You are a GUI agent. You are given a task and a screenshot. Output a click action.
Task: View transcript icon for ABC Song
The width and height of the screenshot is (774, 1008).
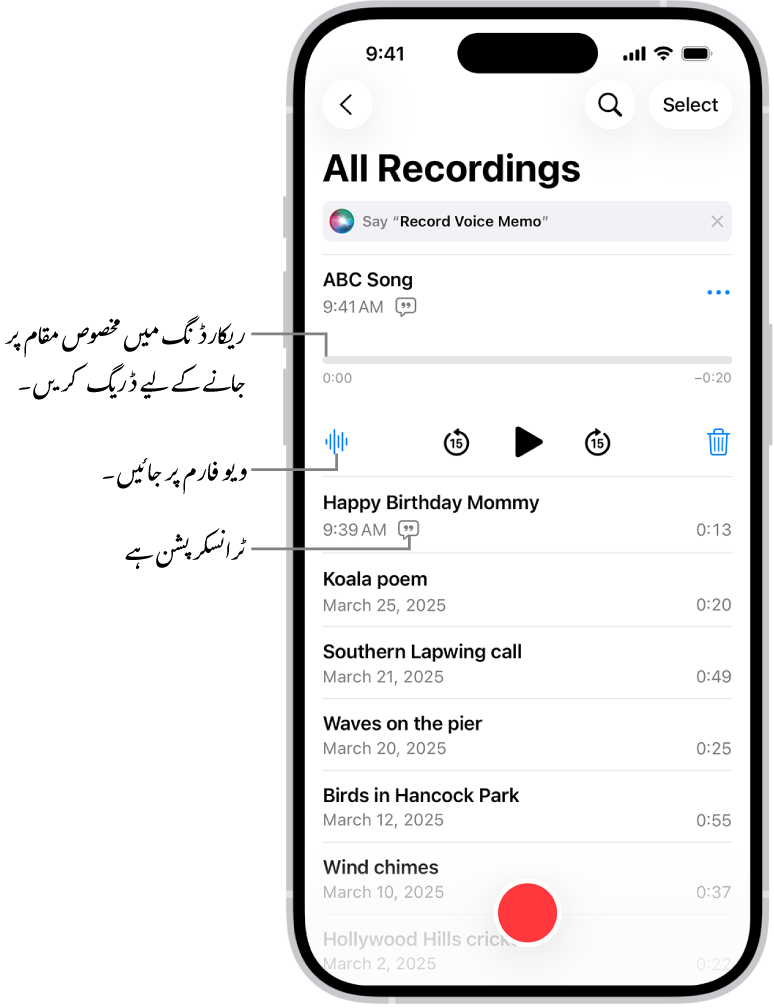(x=405, y=307)
